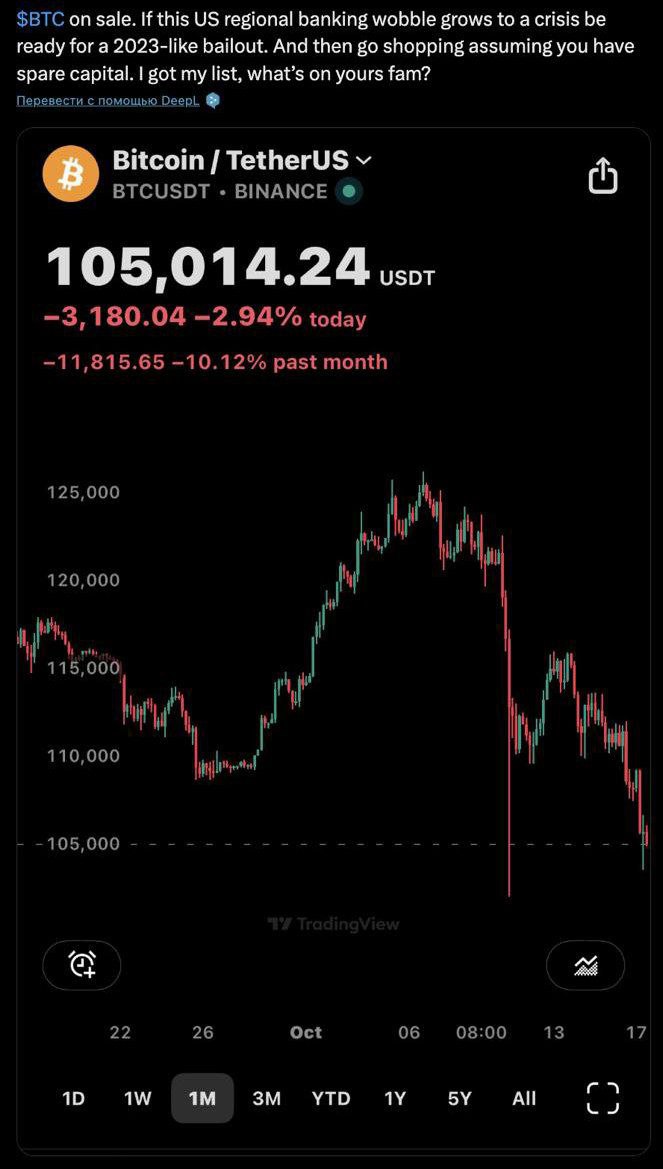Screen dimensions: 663x1169
Task: Open the attached Bitcoin chart image
Action: click(x=333, y=640)
